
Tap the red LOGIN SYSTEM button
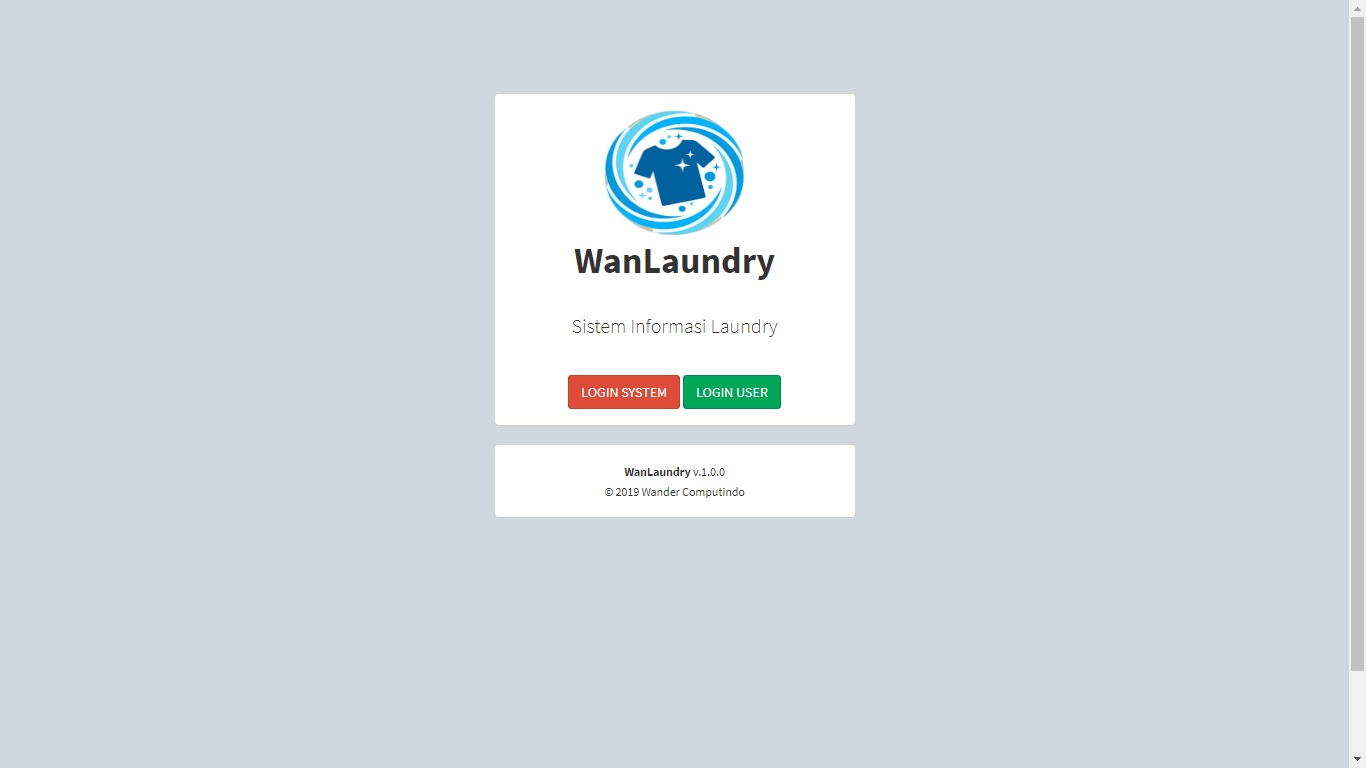623,392
